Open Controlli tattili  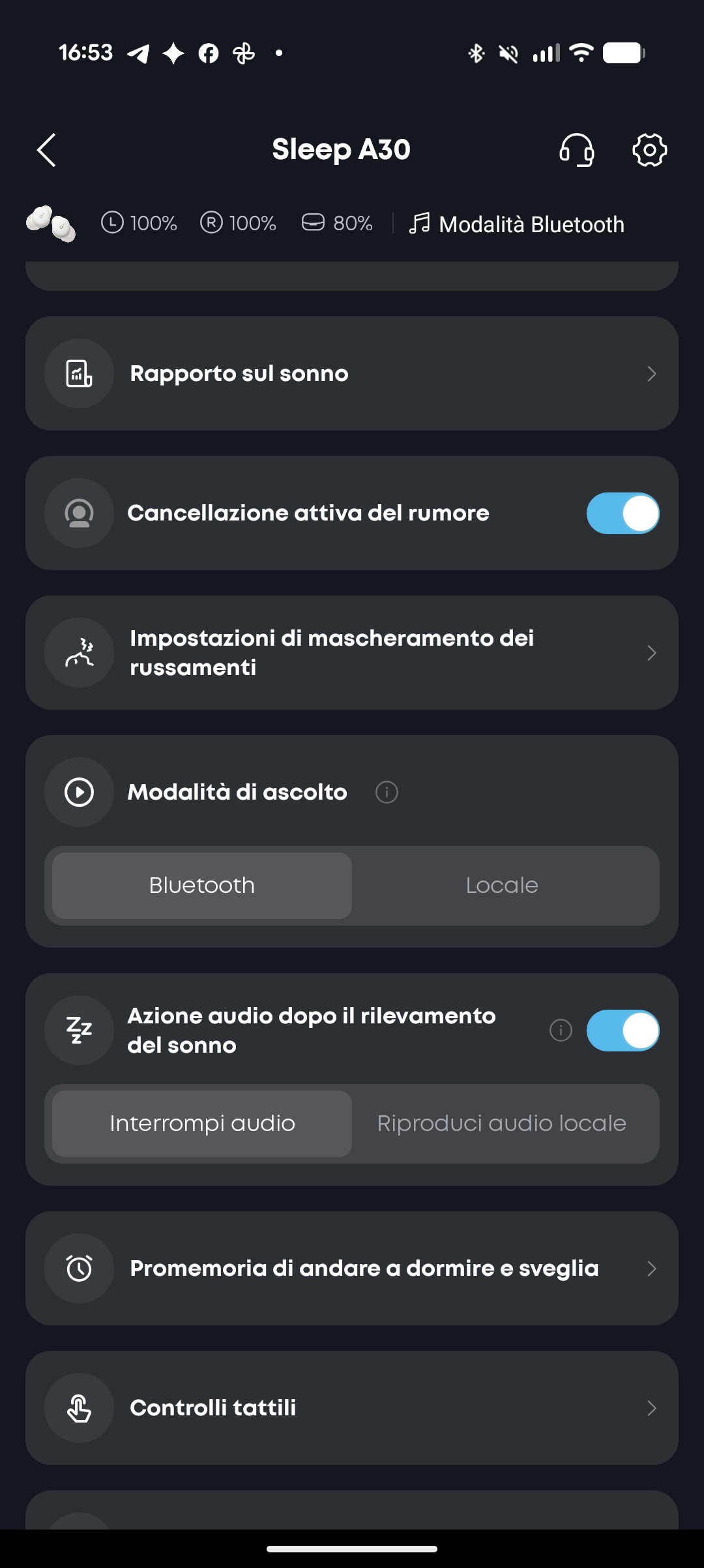352,1408
